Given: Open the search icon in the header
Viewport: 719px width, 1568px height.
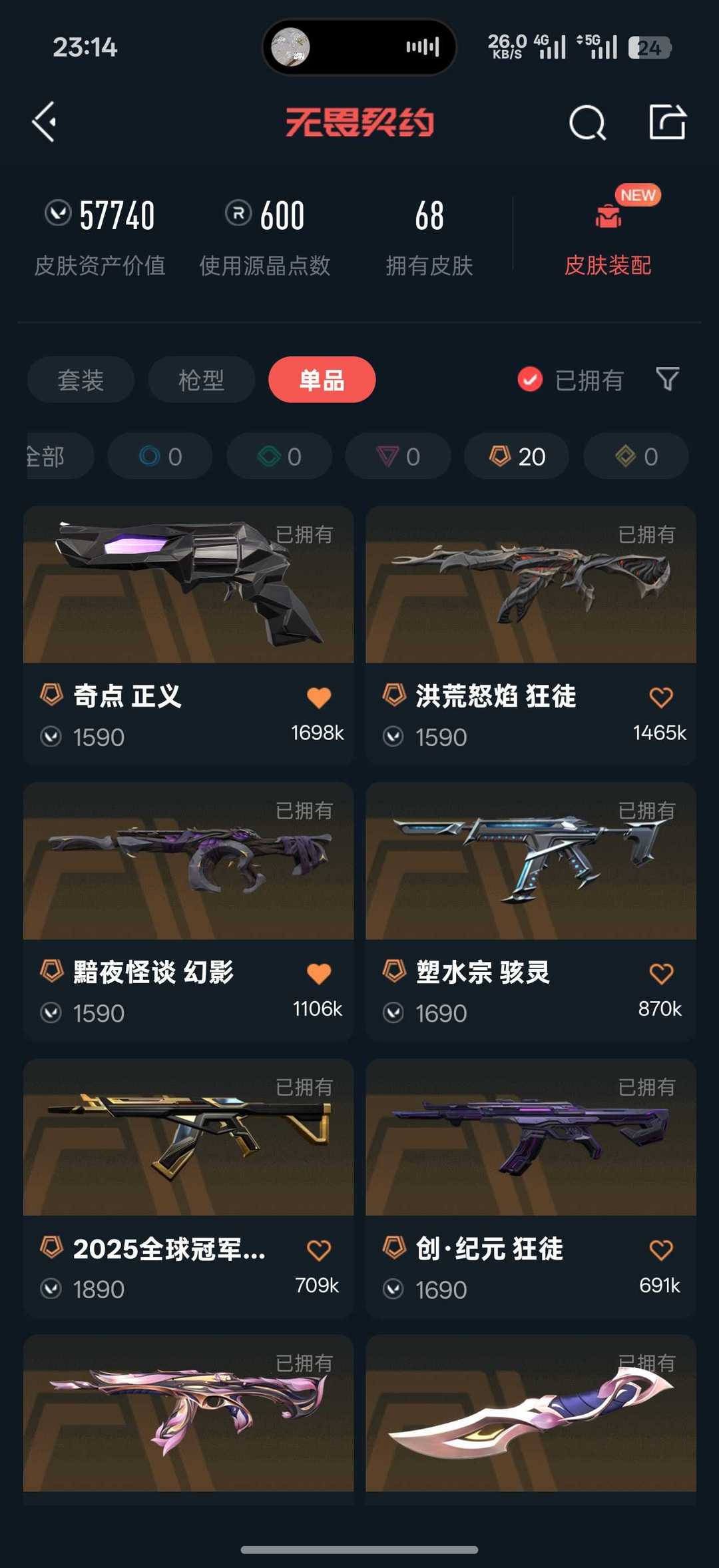Looking at the screenshot, I should coord(587,123).
